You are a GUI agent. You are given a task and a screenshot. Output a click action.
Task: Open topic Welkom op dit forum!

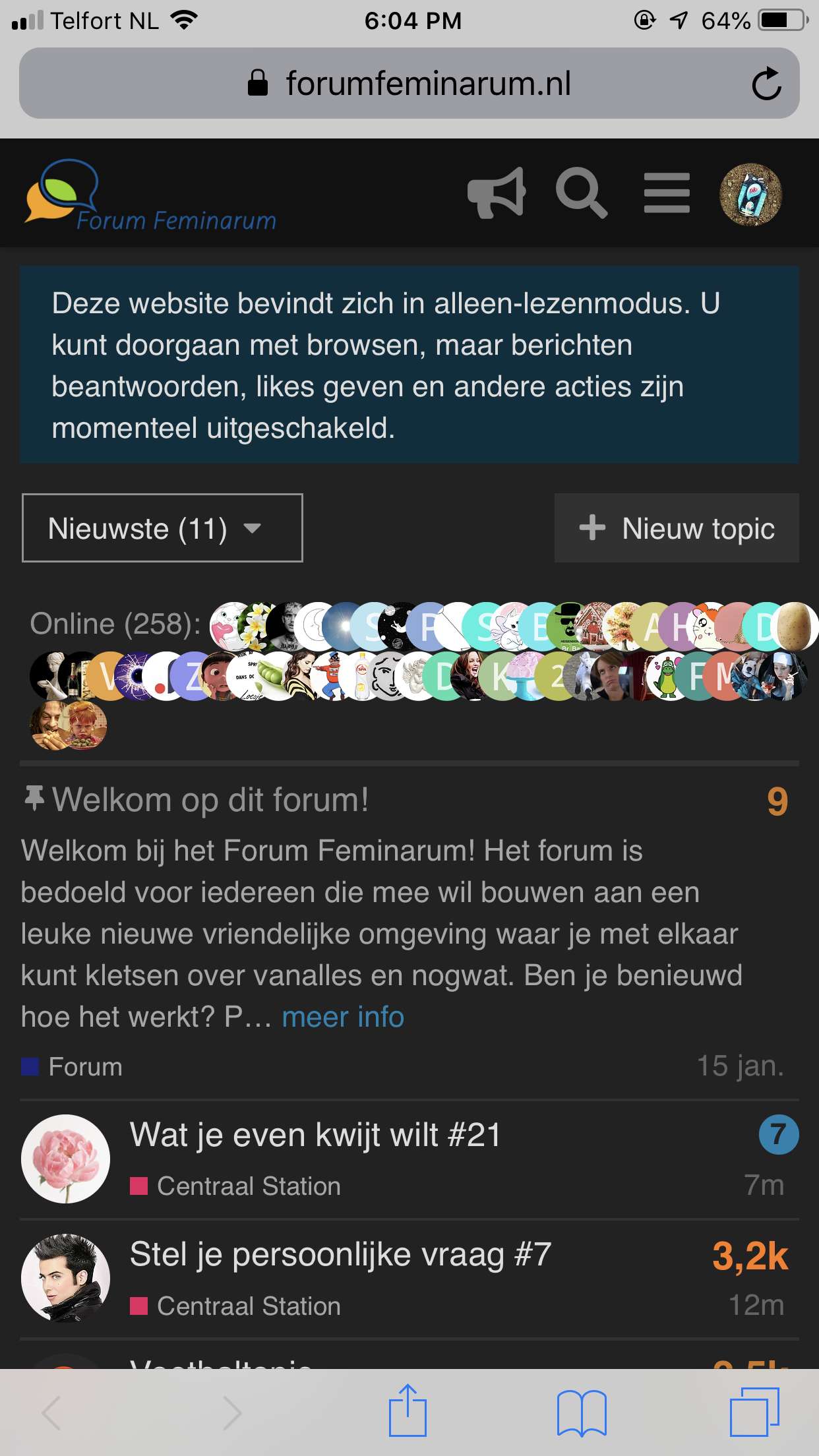tap(210, 800)
